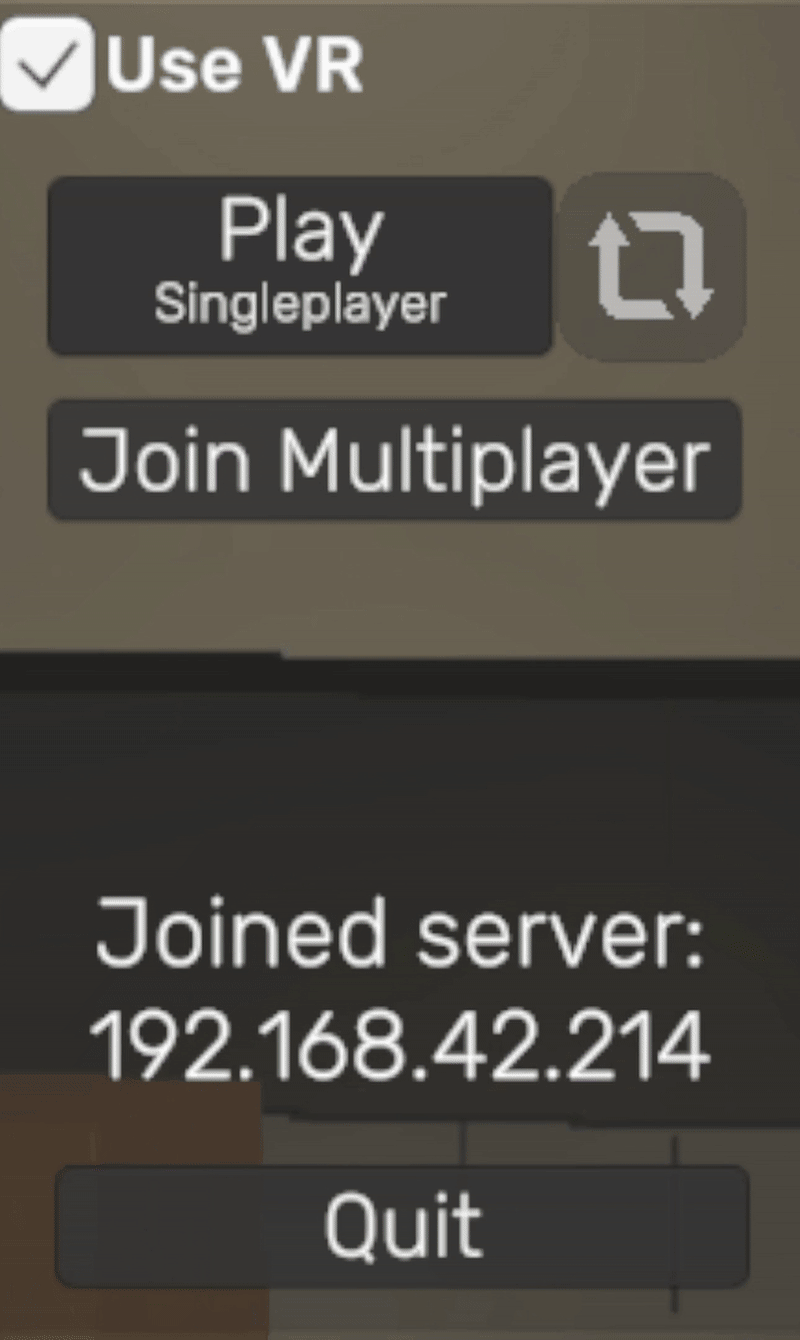Start Play Singleplayer

[300, 266]
